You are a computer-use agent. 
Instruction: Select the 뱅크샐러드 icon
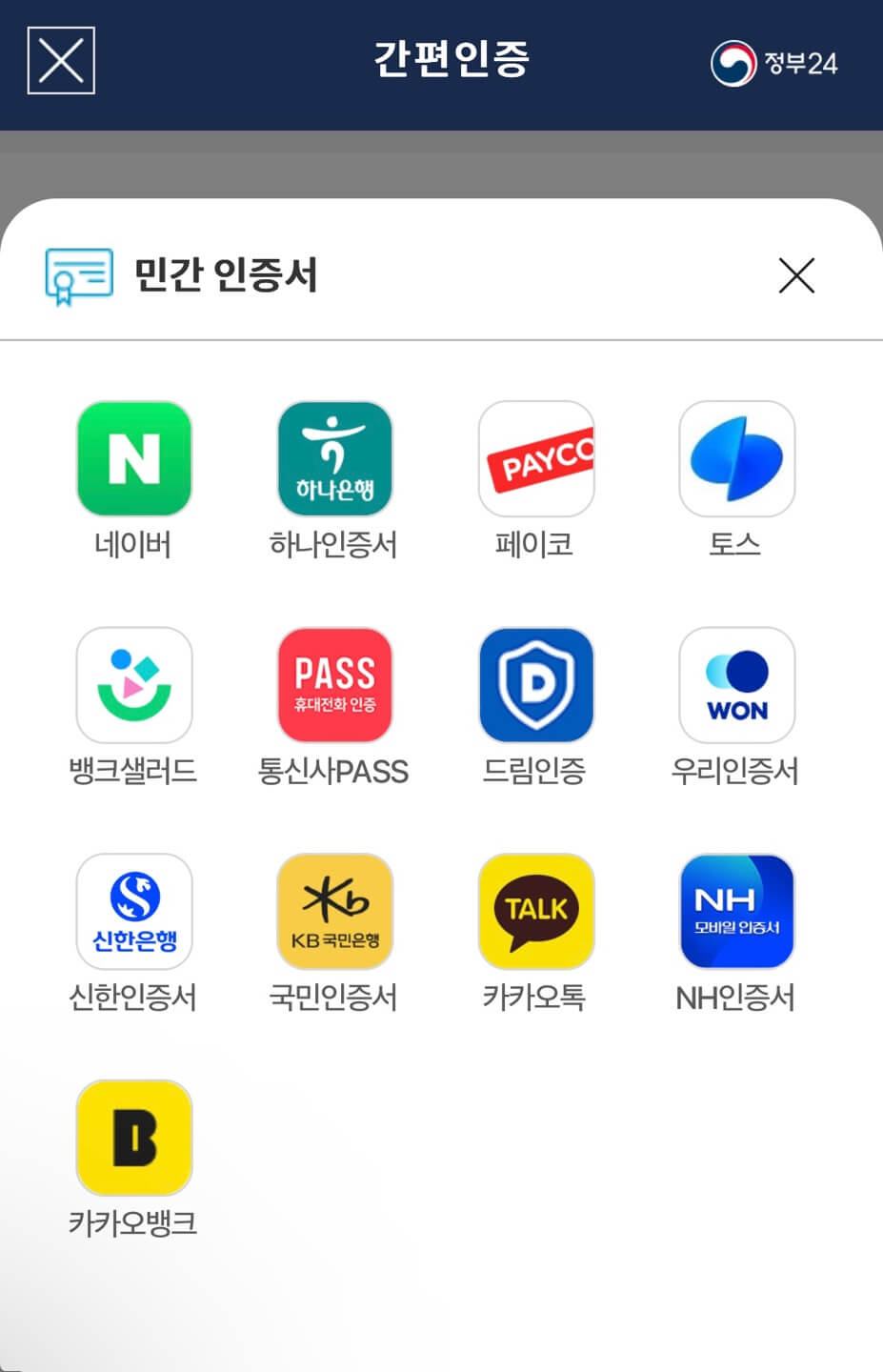coord(133,685)
